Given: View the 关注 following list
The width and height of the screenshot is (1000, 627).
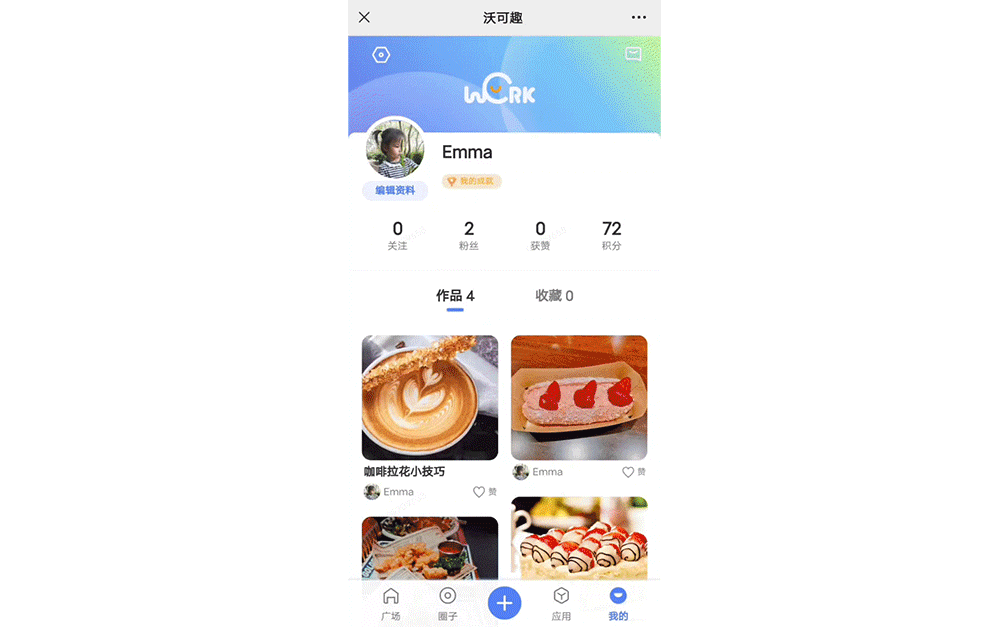Looking at the screenshot, I should (x=398, y=235).
